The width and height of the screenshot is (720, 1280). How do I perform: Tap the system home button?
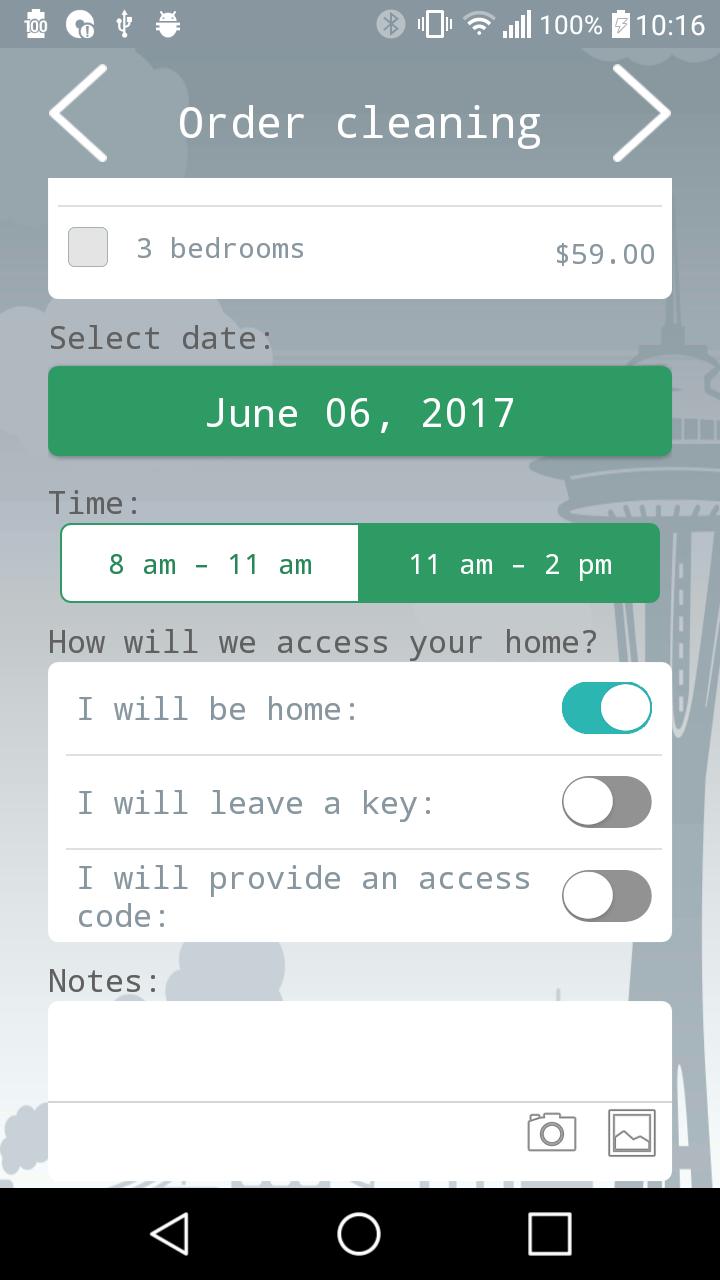tap(359, 1234)
